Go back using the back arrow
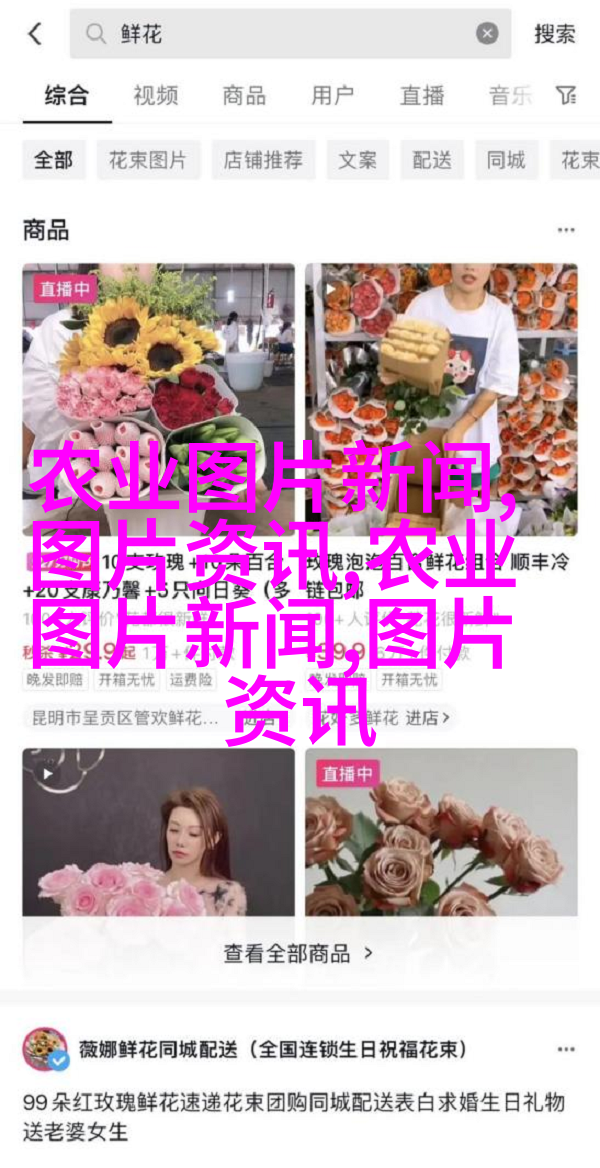This screenshot has height=1168, width=600. pyautogui.click(x=35, y=34)
